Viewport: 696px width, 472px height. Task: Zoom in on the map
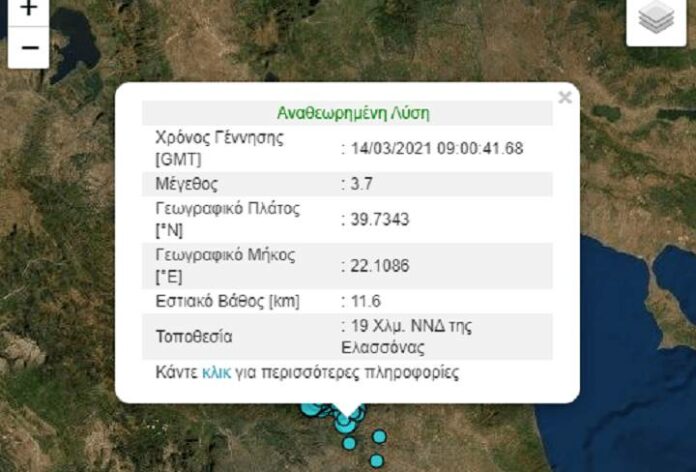pyautogui.click(x=28, y=8)
